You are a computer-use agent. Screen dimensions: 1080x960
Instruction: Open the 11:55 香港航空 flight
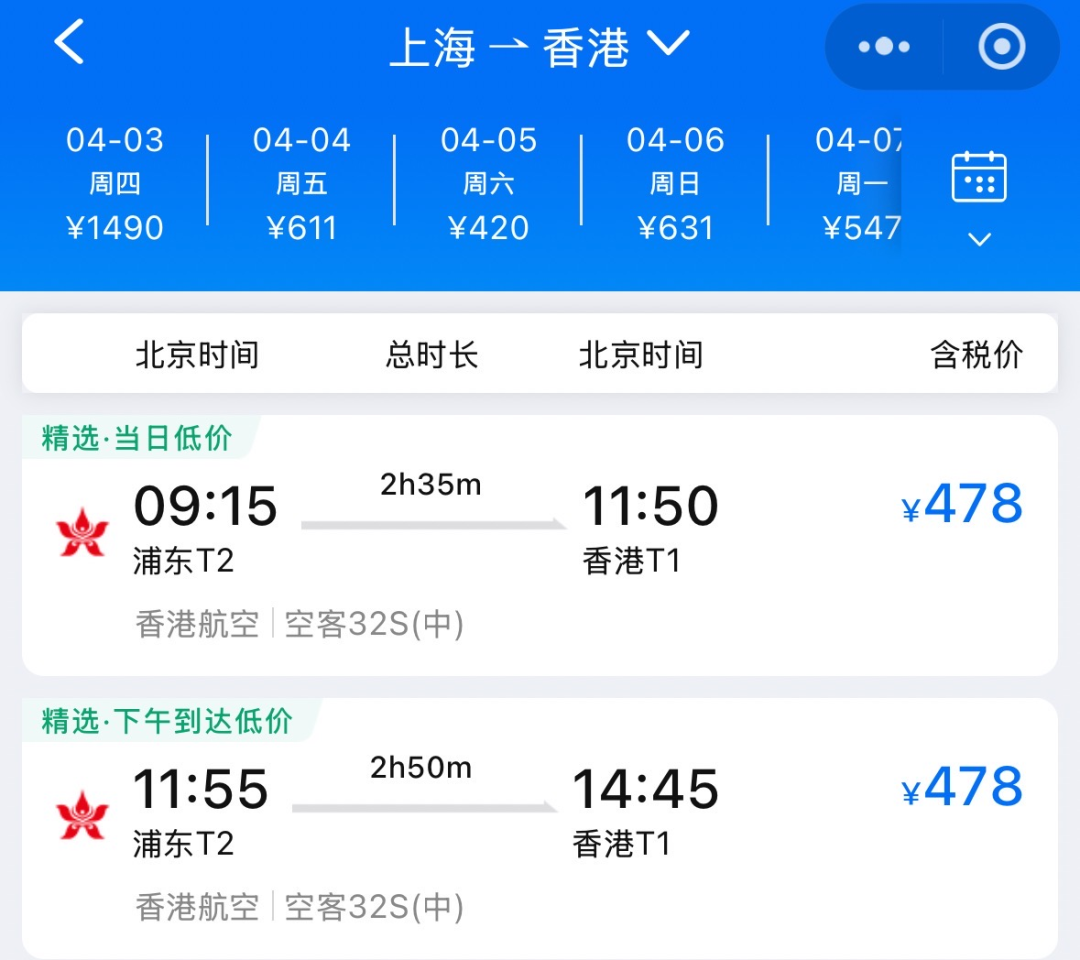pos(540,828)
